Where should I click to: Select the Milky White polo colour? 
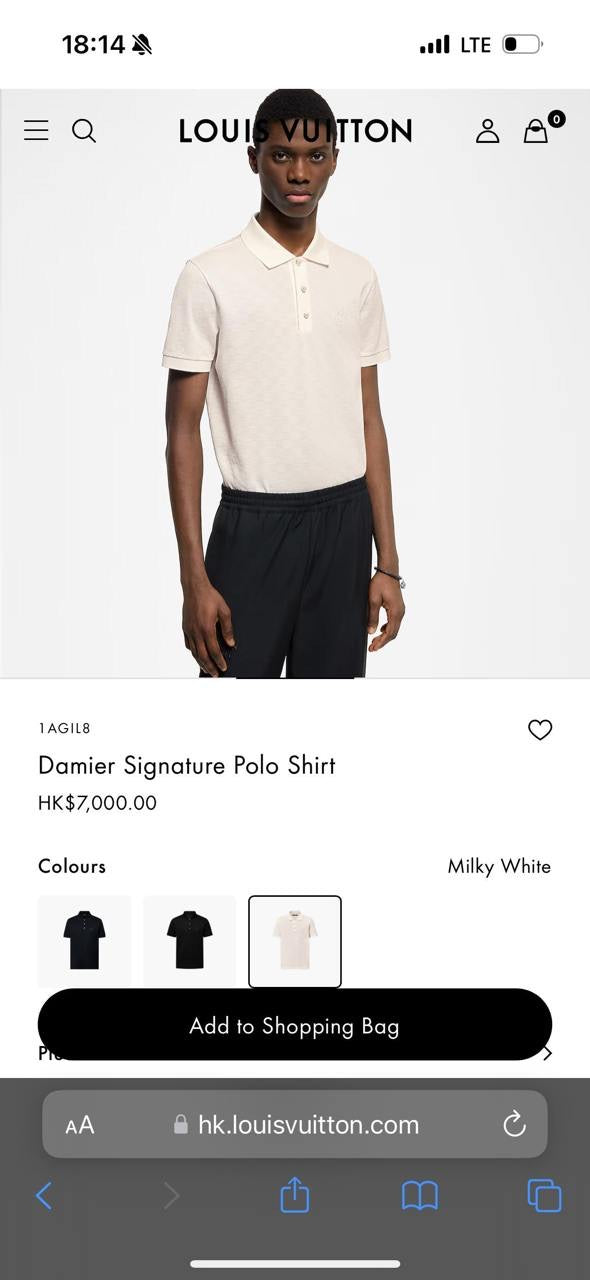(295, 941)
